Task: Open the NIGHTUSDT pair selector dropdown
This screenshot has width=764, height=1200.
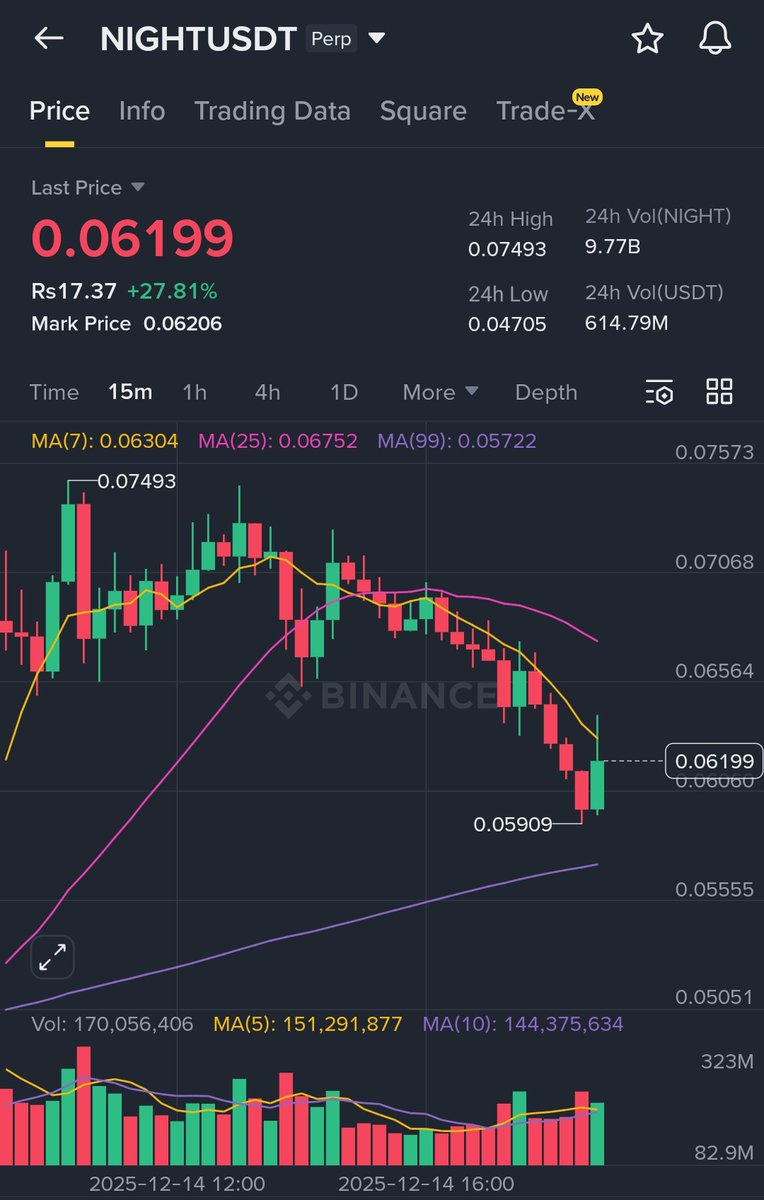Action: point(377,39)
